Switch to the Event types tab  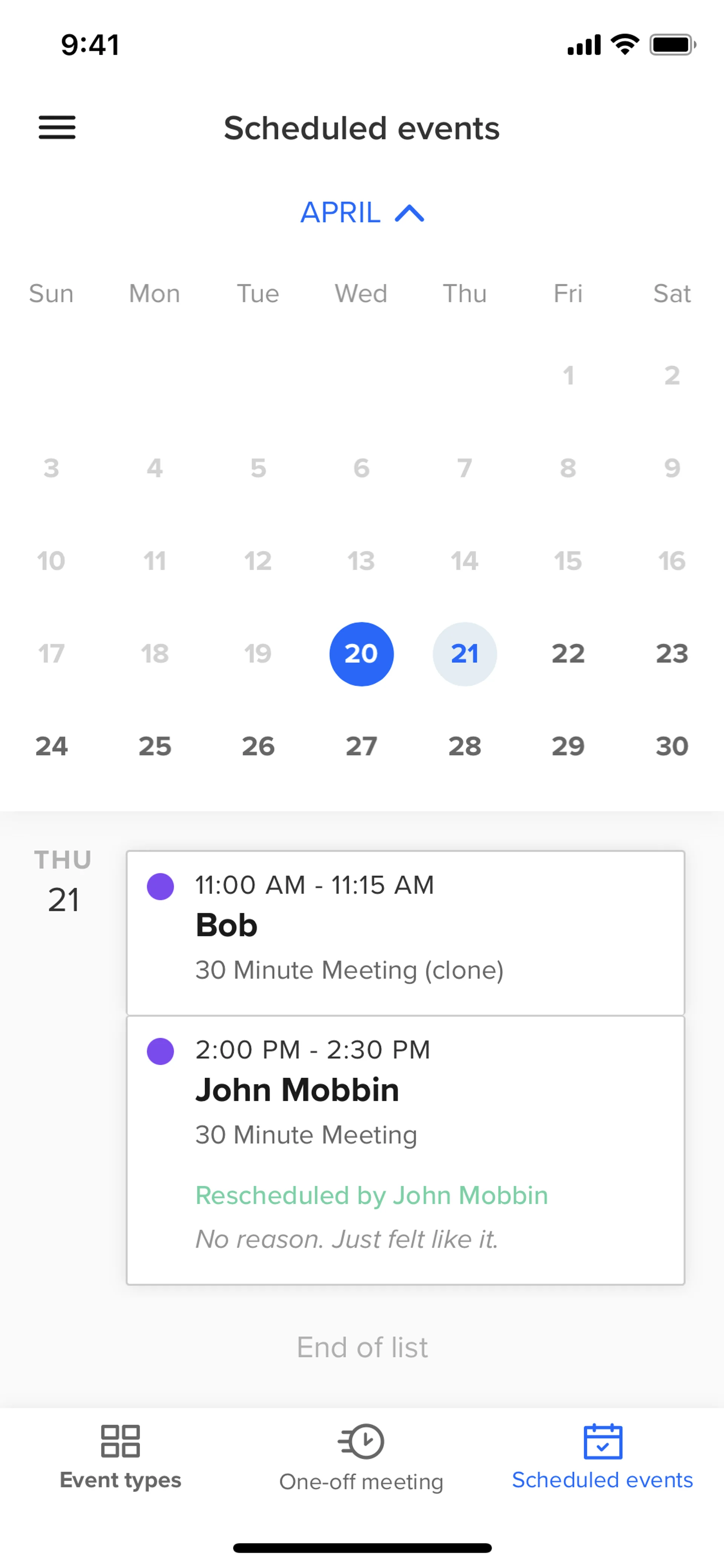click(x=120, y=1457)
